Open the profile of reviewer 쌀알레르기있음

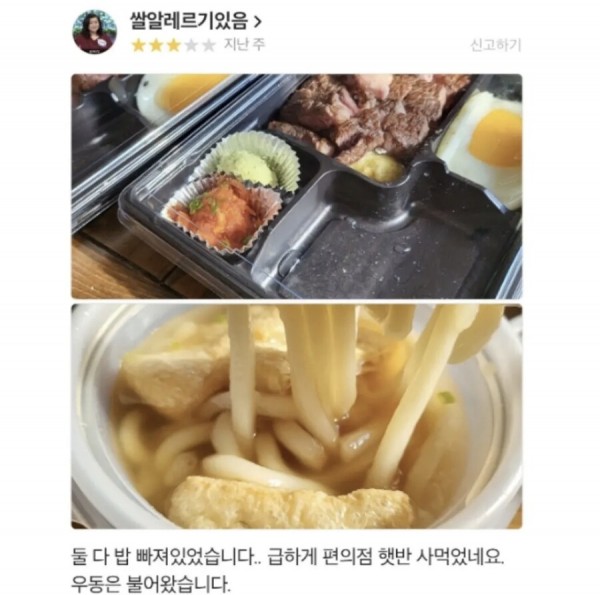tap(190, 21)
